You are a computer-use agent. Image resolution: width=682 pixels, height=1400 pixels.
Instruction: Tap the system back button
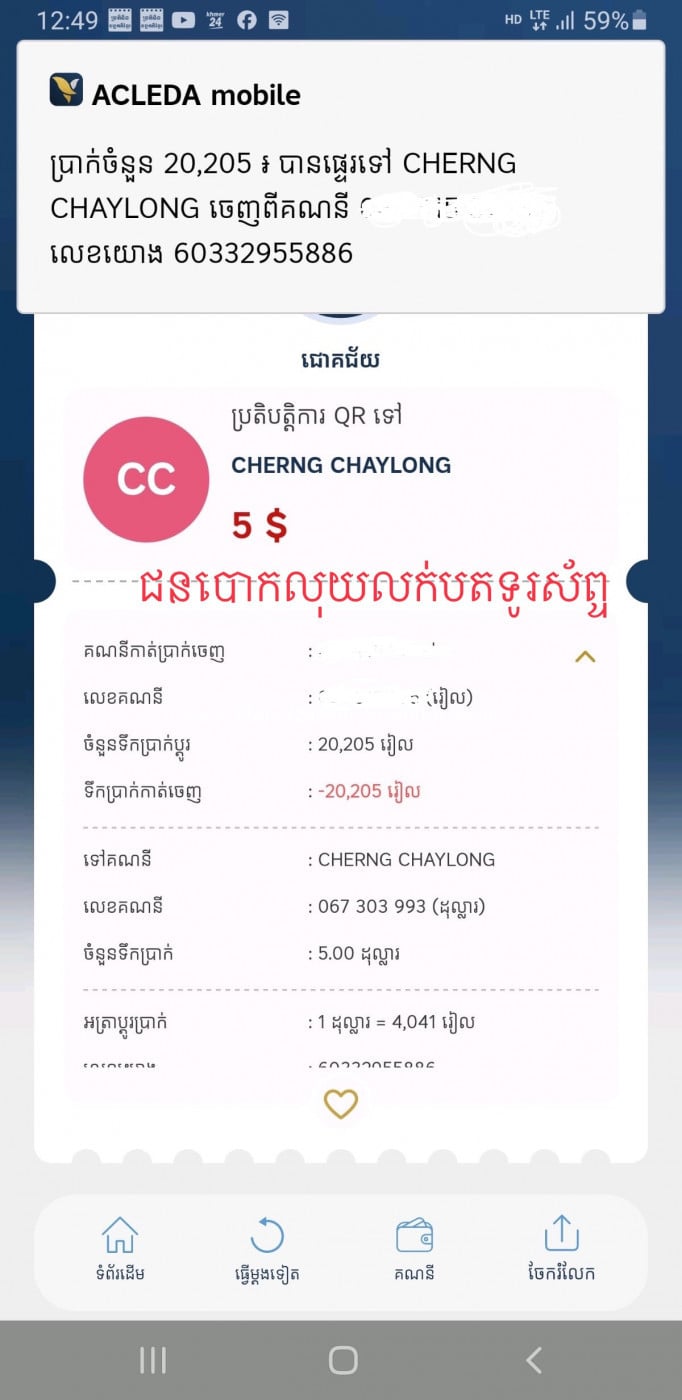[534, 1360]
